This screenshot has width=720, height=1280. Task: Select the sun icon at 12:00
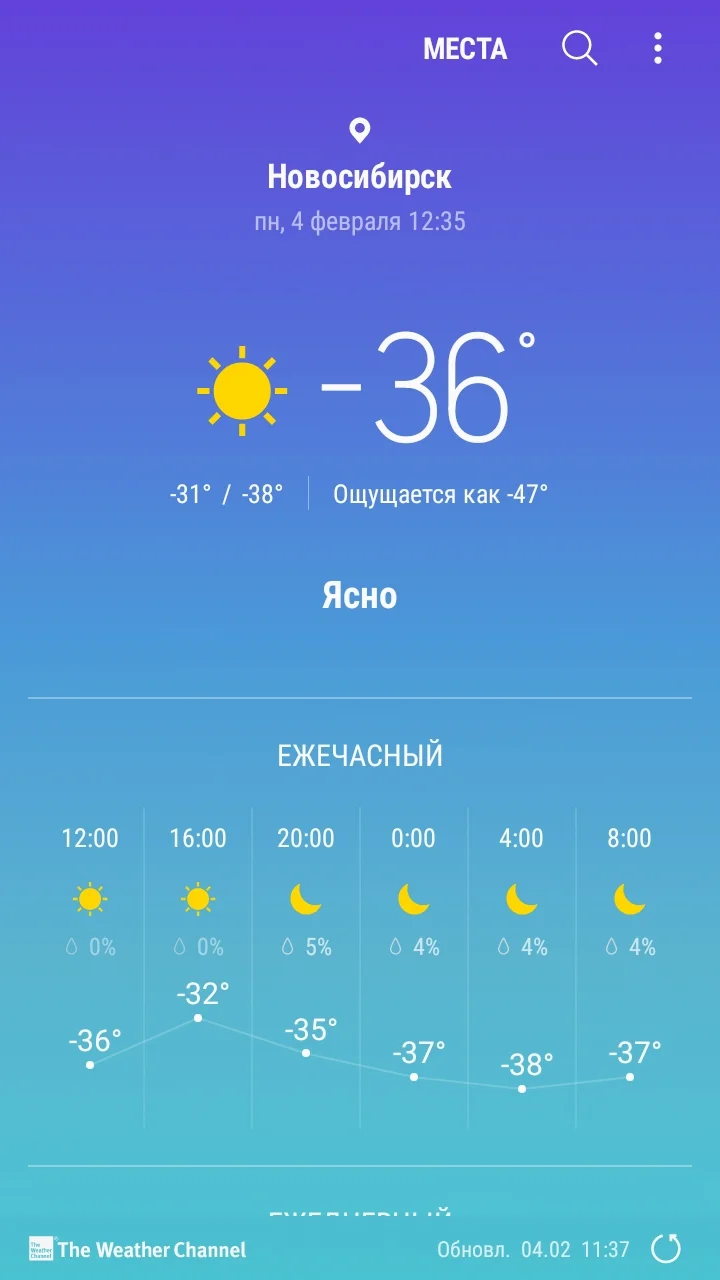tap(89, 898)
